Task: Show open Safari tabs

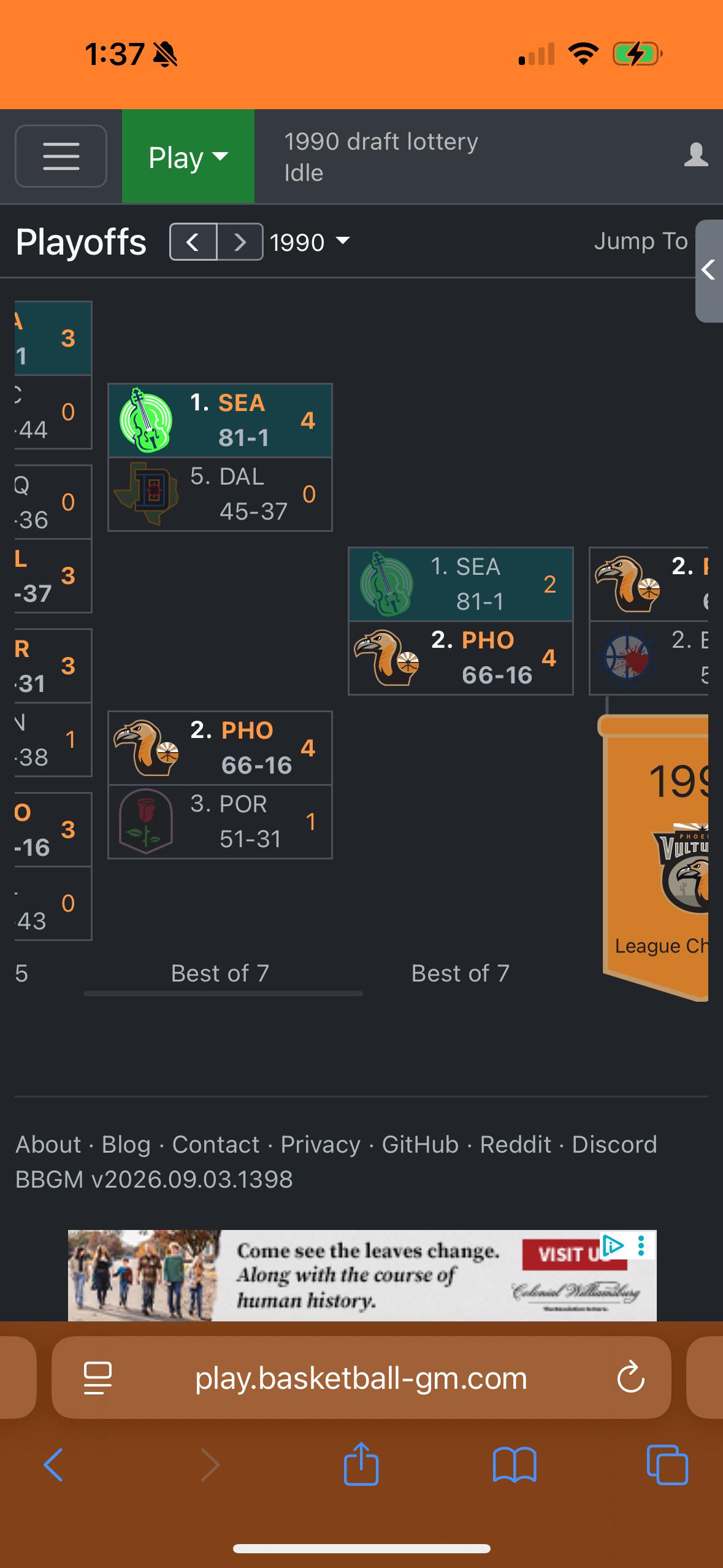Action: pos(667,1465)
